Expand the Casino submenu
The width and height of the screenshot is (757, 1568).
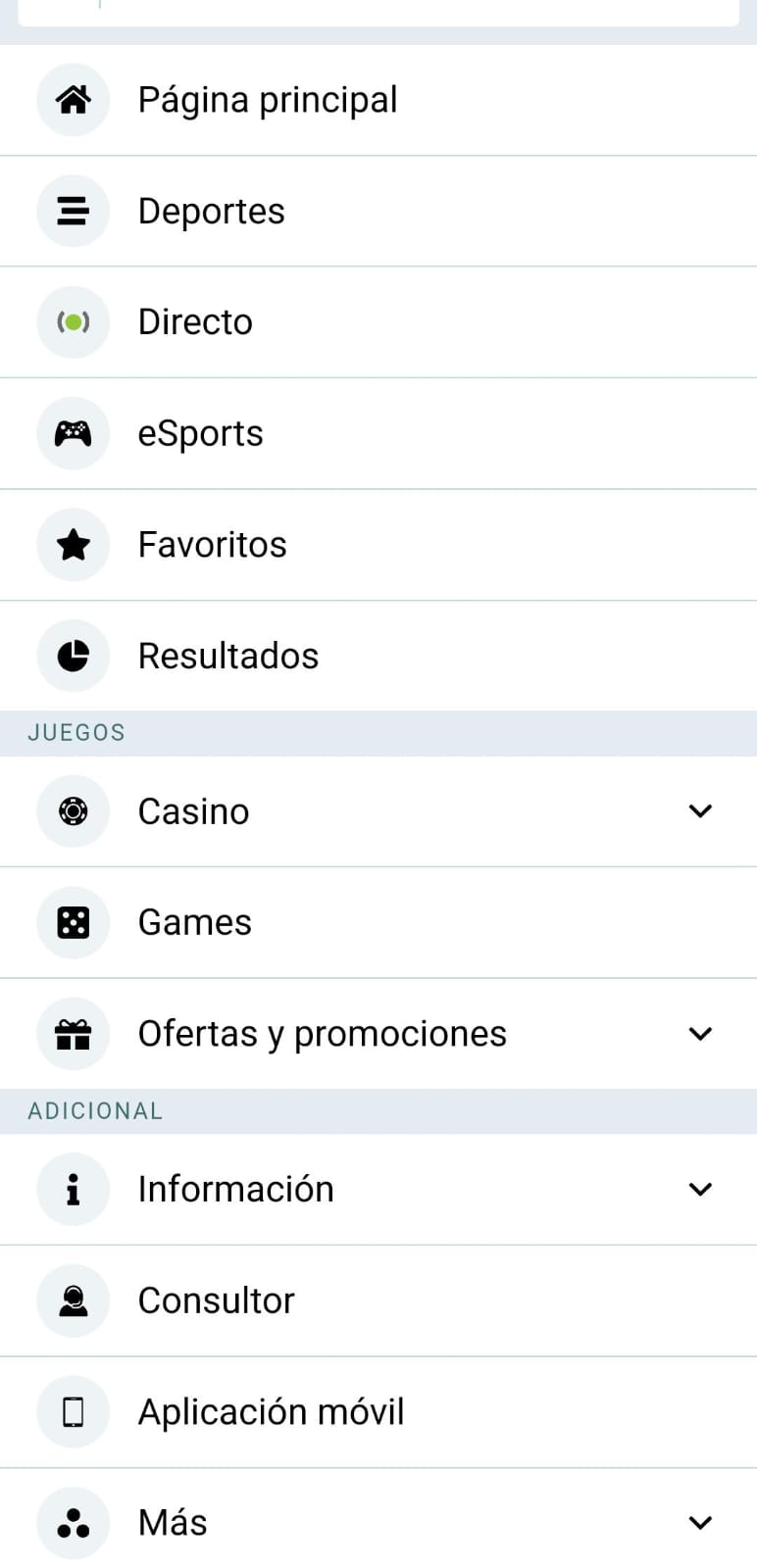tap(699, 811)
